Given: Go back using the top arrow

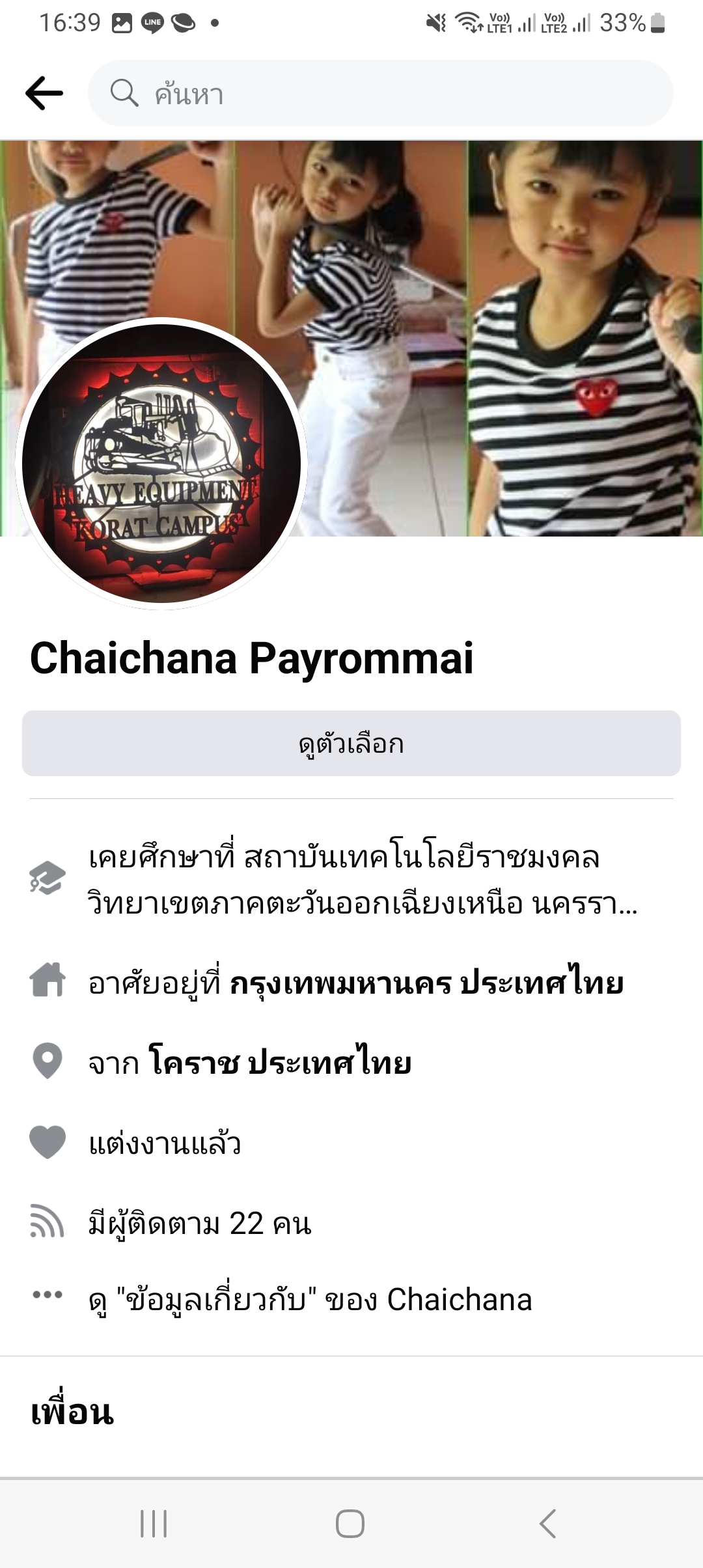Looking at the screenshot, I should tap(44, 94).
